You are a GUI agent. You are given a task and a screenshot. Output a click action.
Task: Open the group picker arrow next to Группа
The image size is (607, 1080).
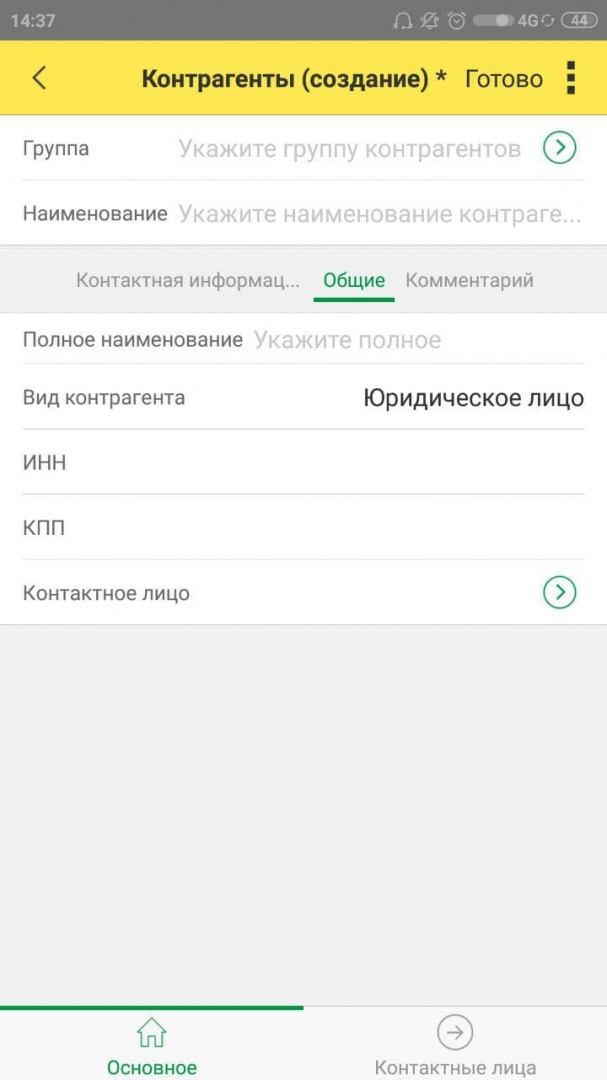(559, 149)
